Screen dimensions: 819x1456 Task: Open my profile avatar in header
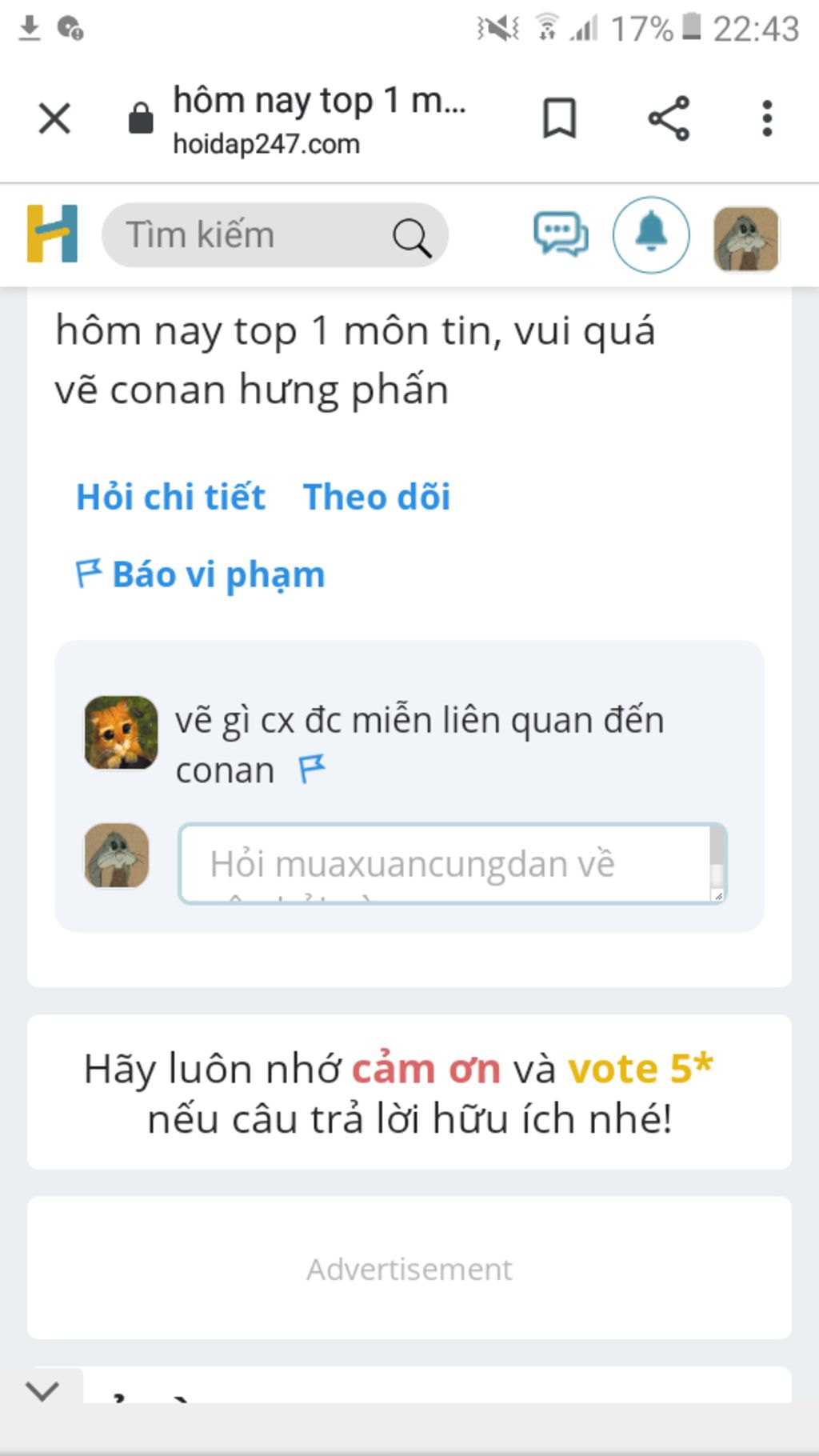click(746, 238)
